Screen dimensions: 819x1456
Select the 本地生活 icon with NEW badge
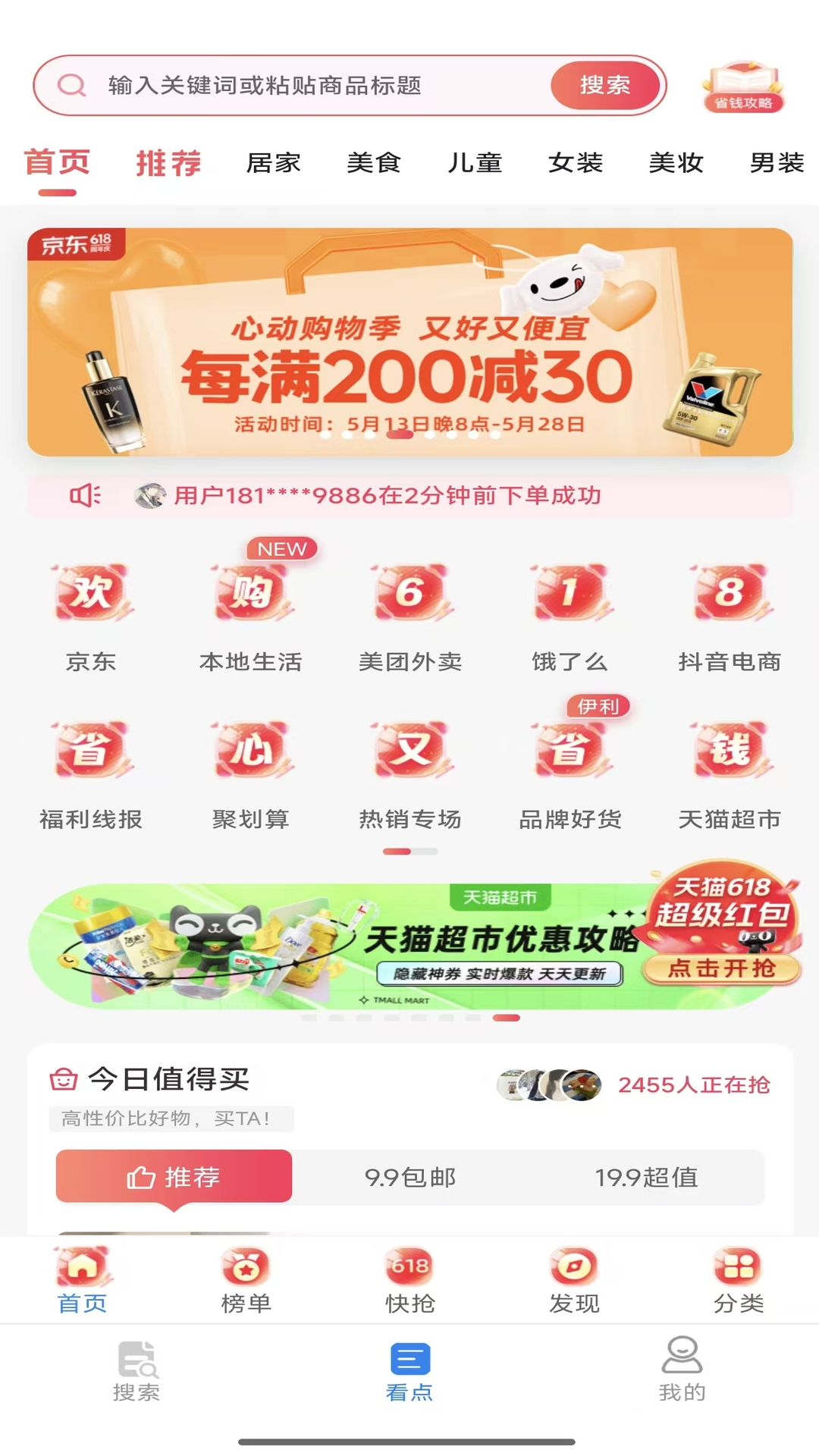(252, 595)
